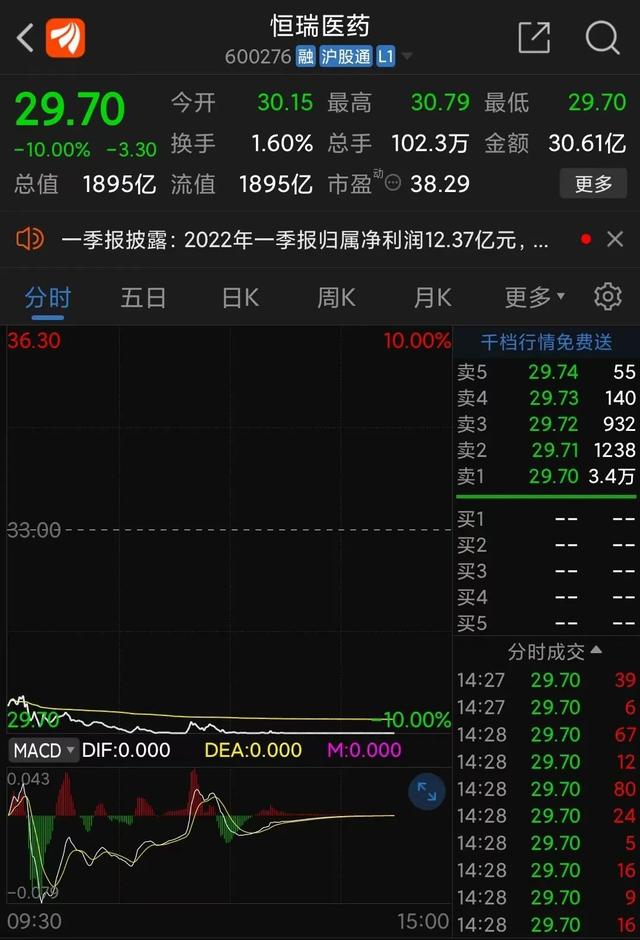Open the search magnifier
The image size is (640, 940).
(x=602, y=38)
